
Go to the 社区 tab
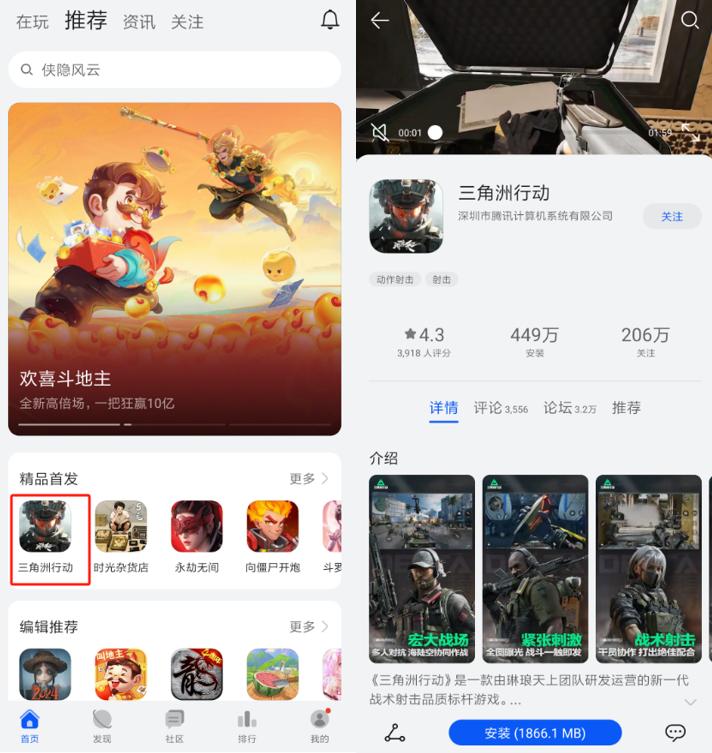tap(174, 725)
